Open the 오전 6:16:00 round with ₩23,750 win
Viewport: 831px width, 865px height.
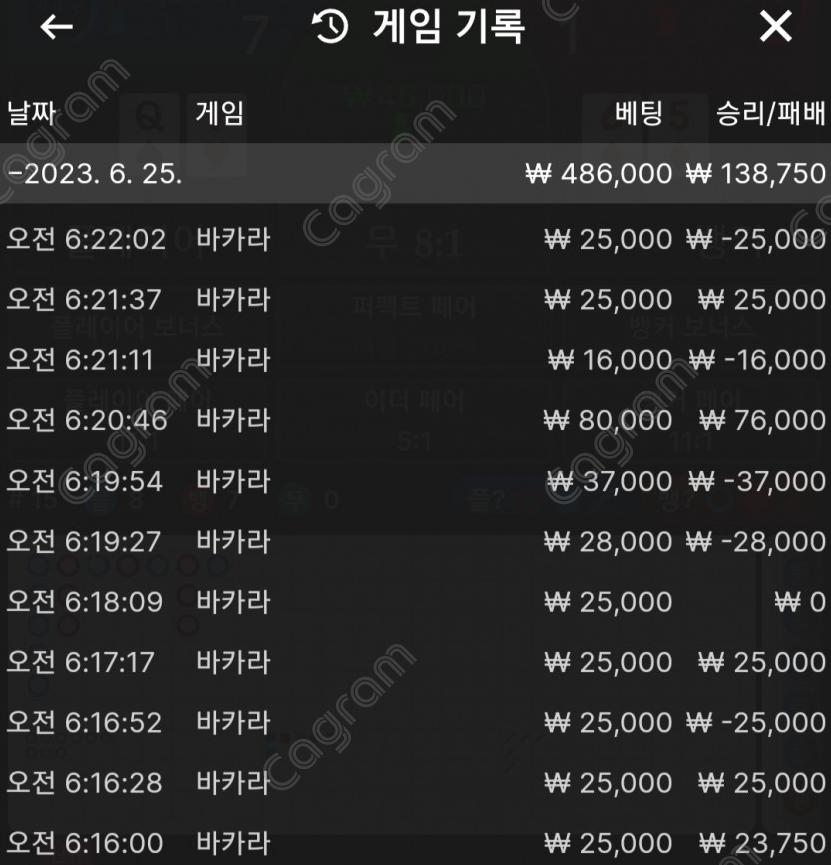(x=415, y=843)
